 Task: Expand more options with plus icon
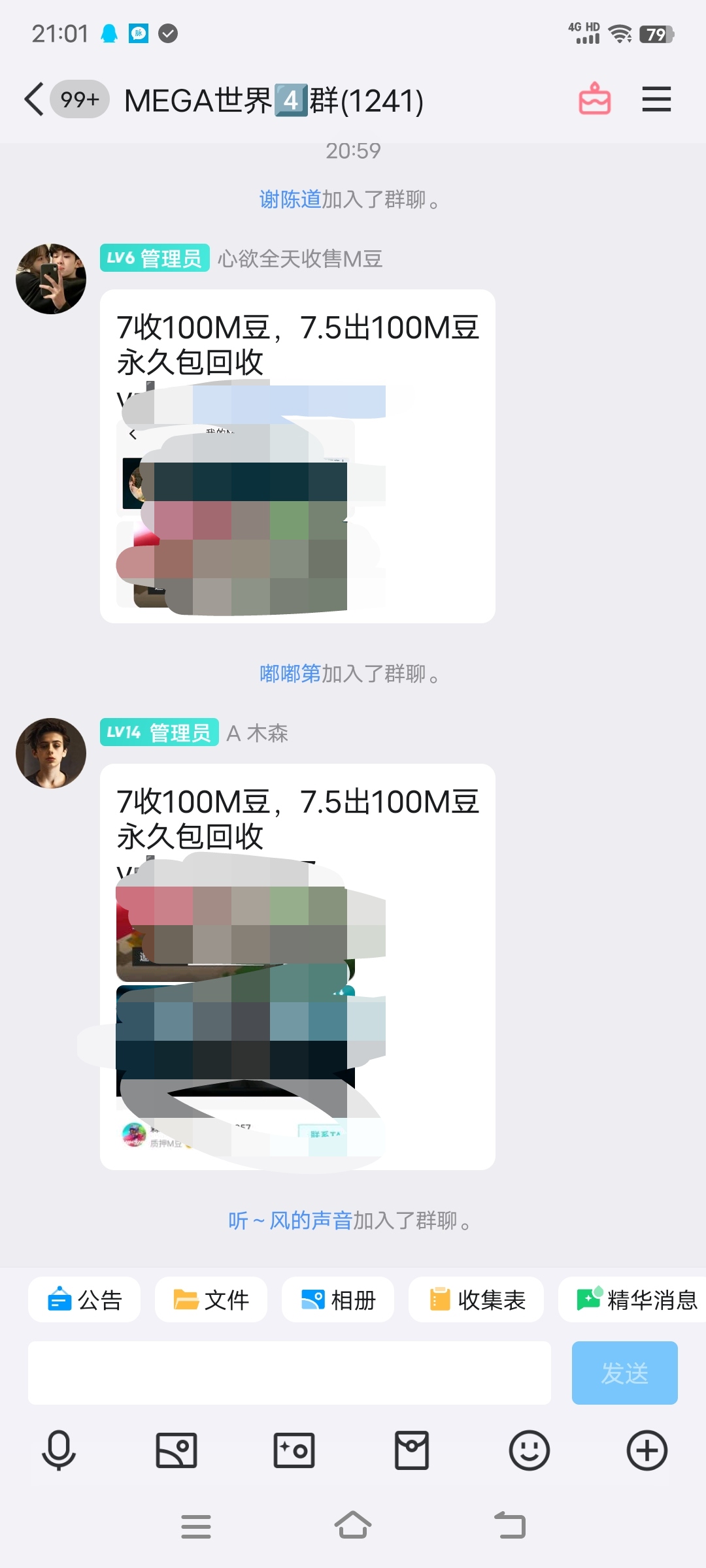click(647, 1450)
